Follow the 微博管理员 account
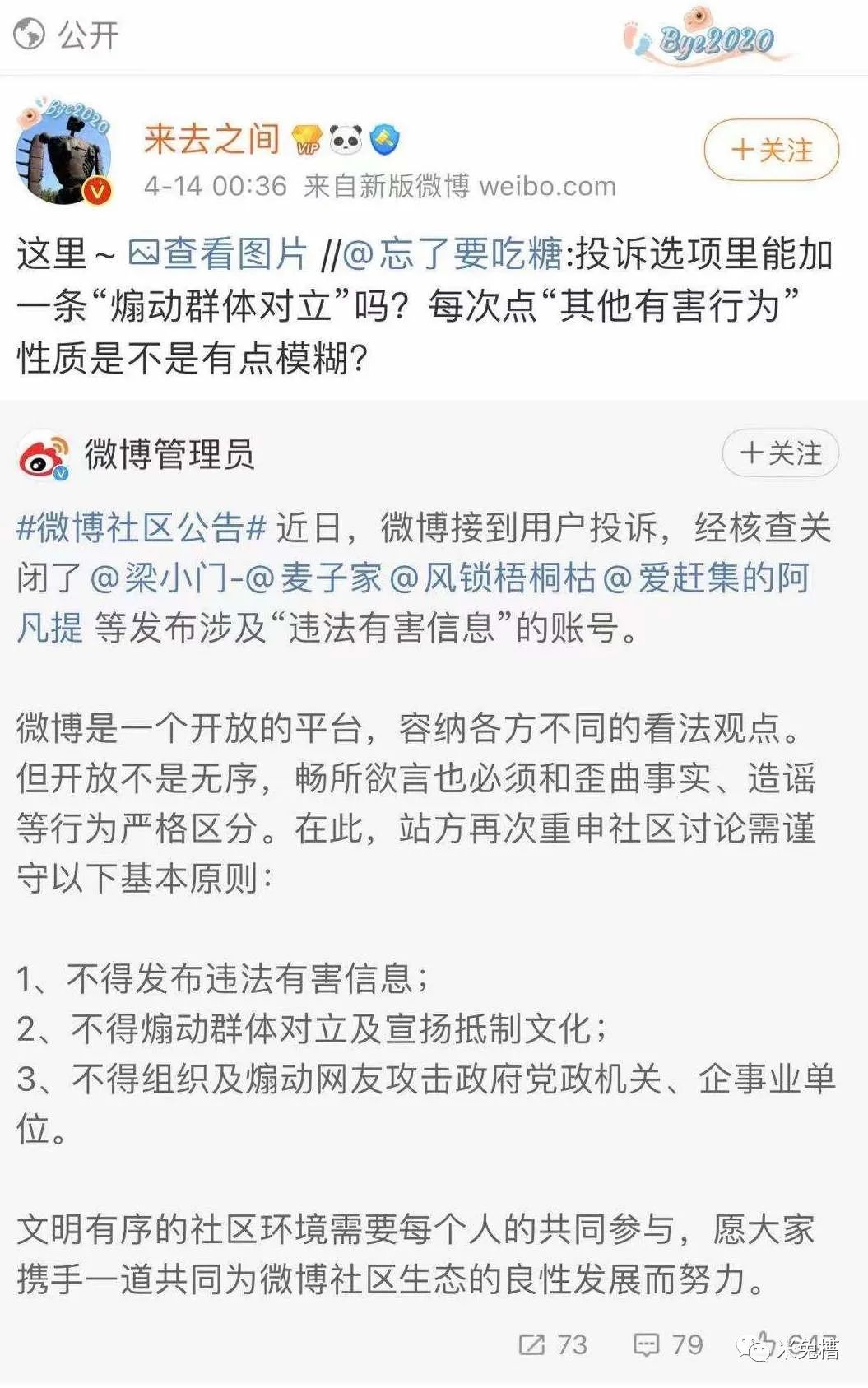868x1388 pixels. [x=780, y=453]
